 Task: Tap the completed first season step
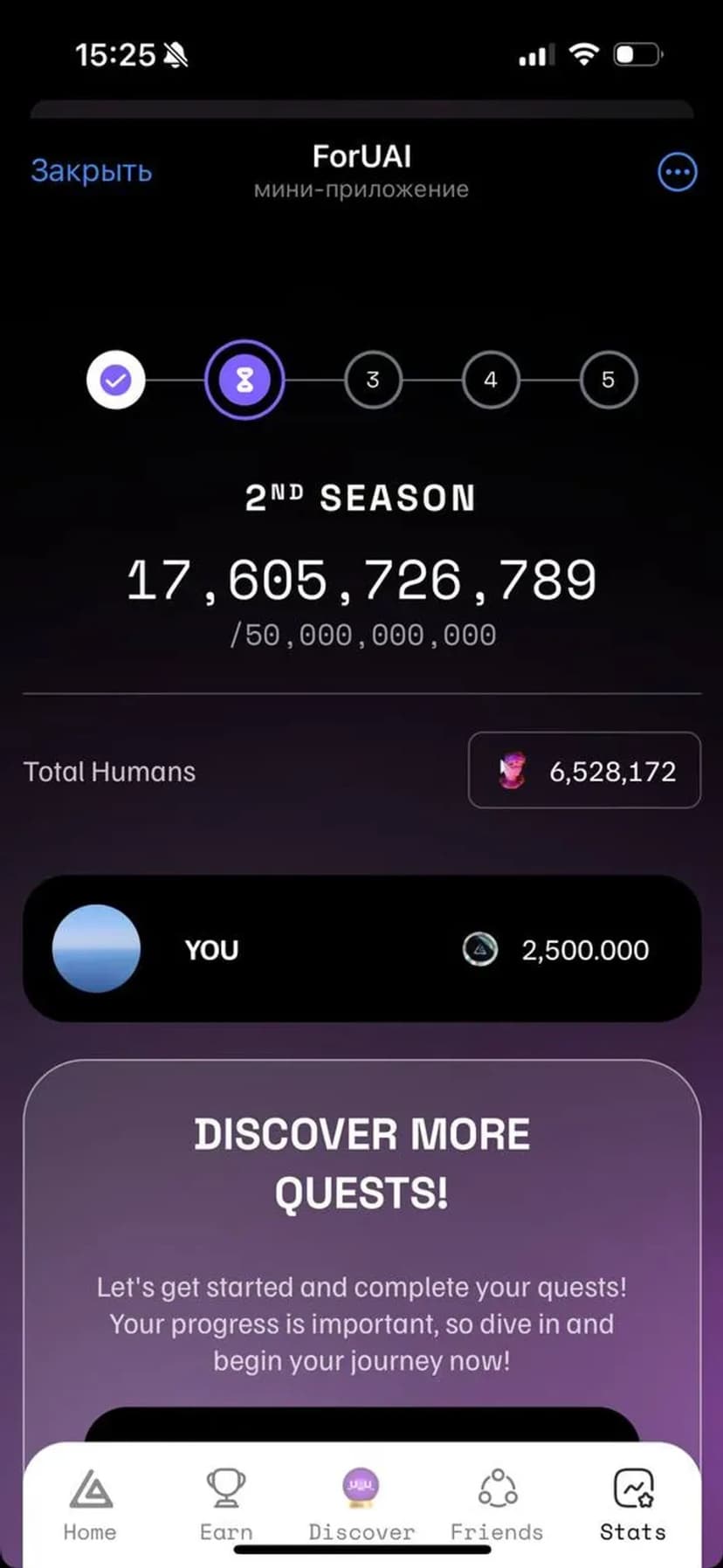click(x=116, y=380)
